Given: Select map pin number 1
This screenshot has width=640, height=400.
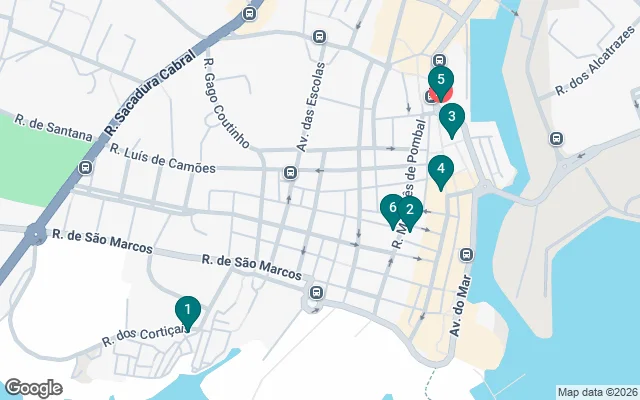Looking at the screenshot, I should tap(186, 310).
